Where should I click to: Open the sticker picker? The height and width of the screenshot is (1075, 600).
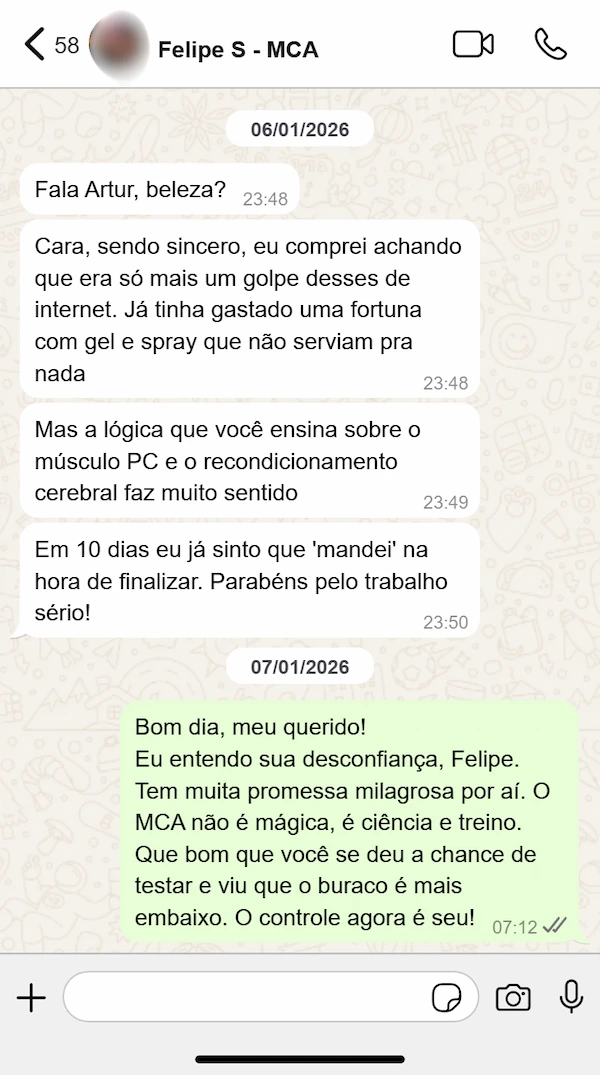click(446, 997)
